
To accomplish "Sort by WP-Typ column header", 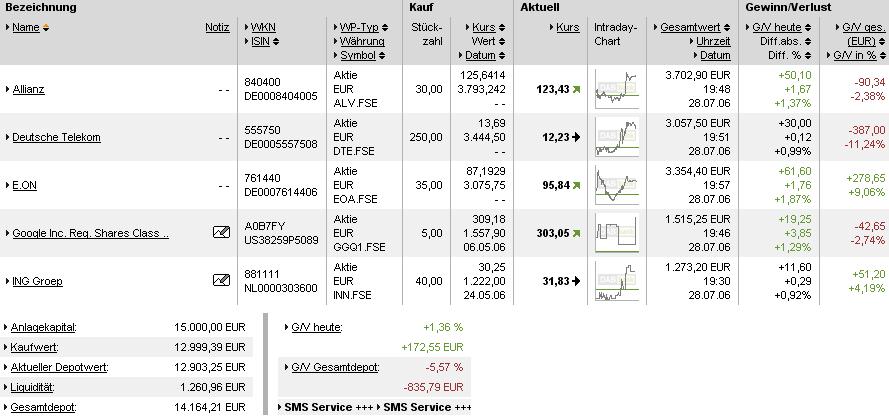I will pos(359,27).
